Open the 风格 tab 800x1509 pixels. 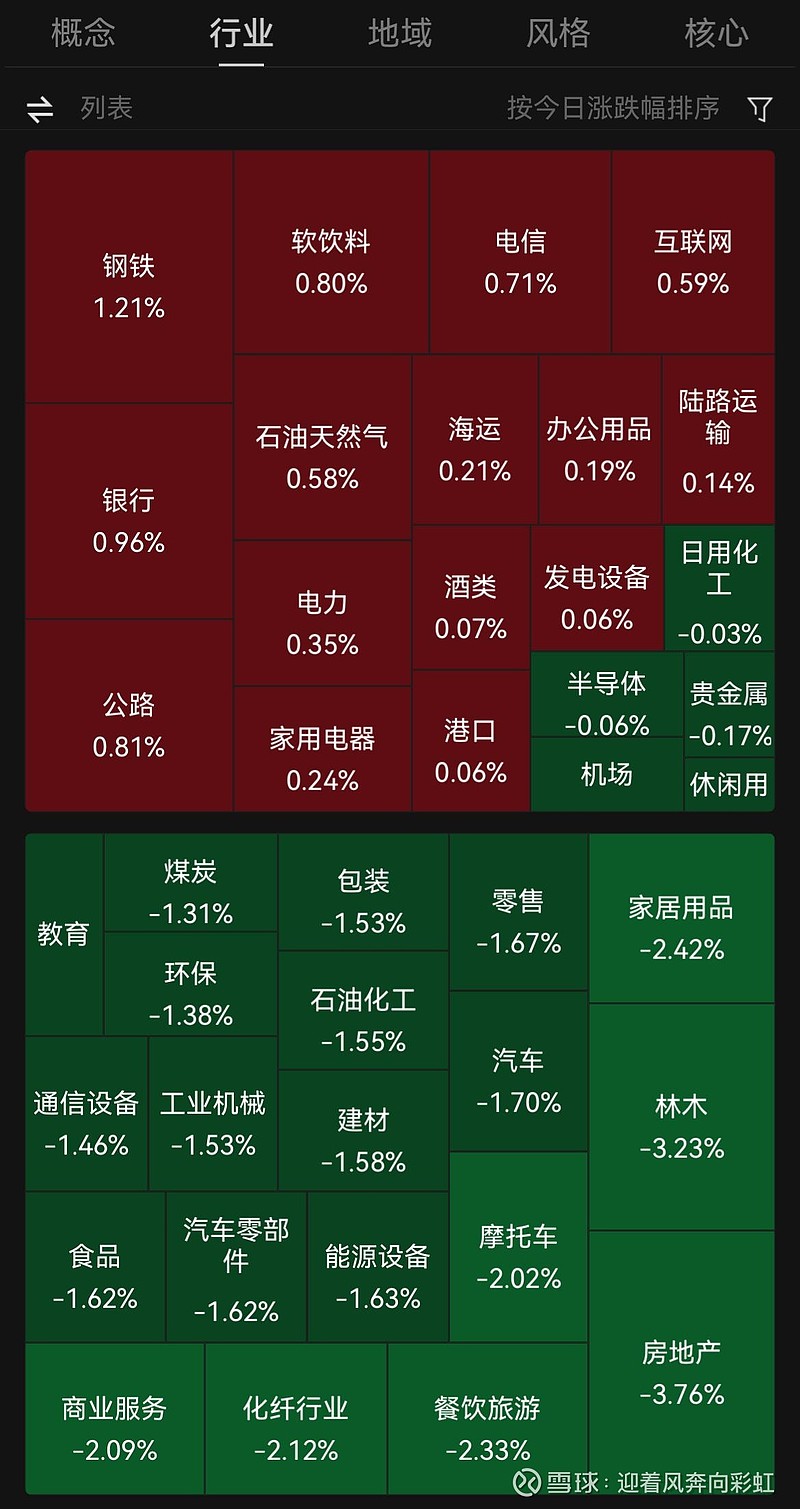coord(557,33)
